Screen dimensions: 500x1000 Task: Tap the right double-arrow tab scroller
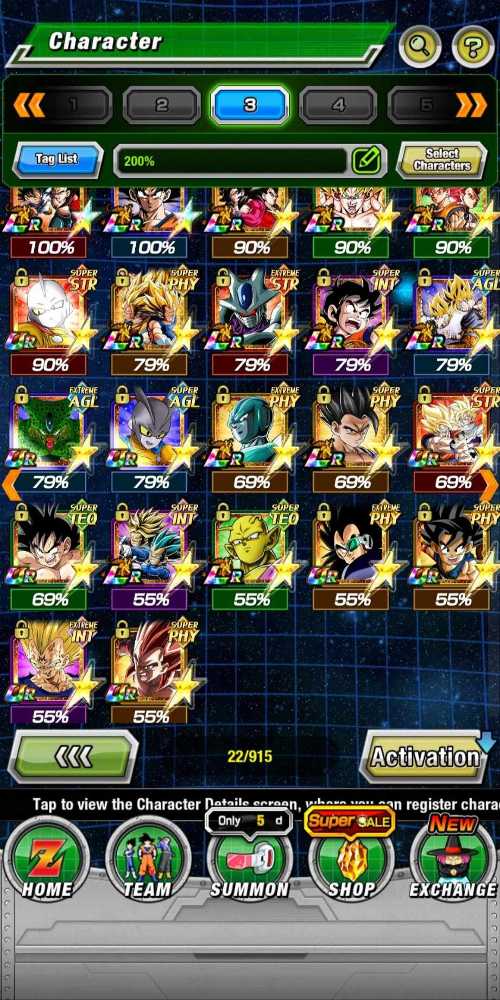click(x=471, y=105)
